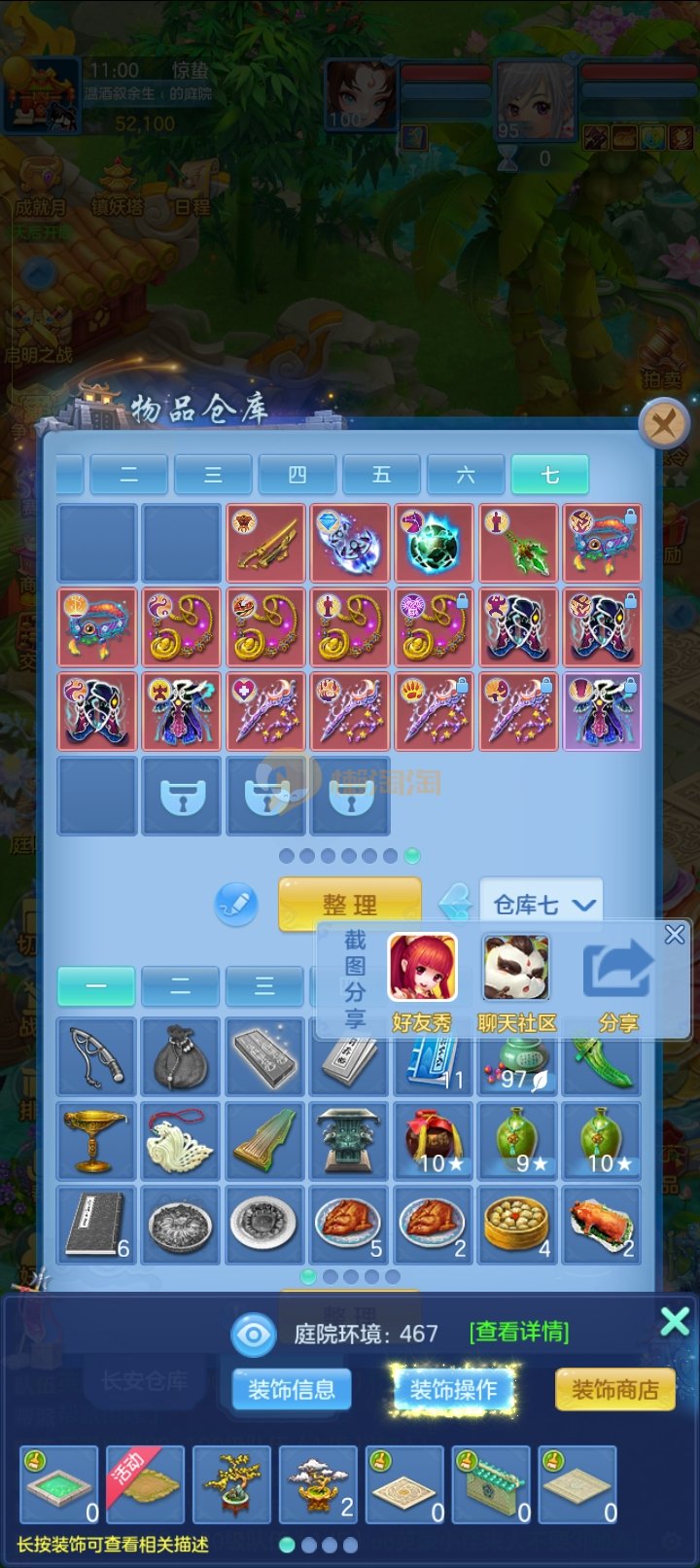Close the 物品仓库 warehouse window
The height and width of the screenshot is (1568, 700).
click(664, 425)
